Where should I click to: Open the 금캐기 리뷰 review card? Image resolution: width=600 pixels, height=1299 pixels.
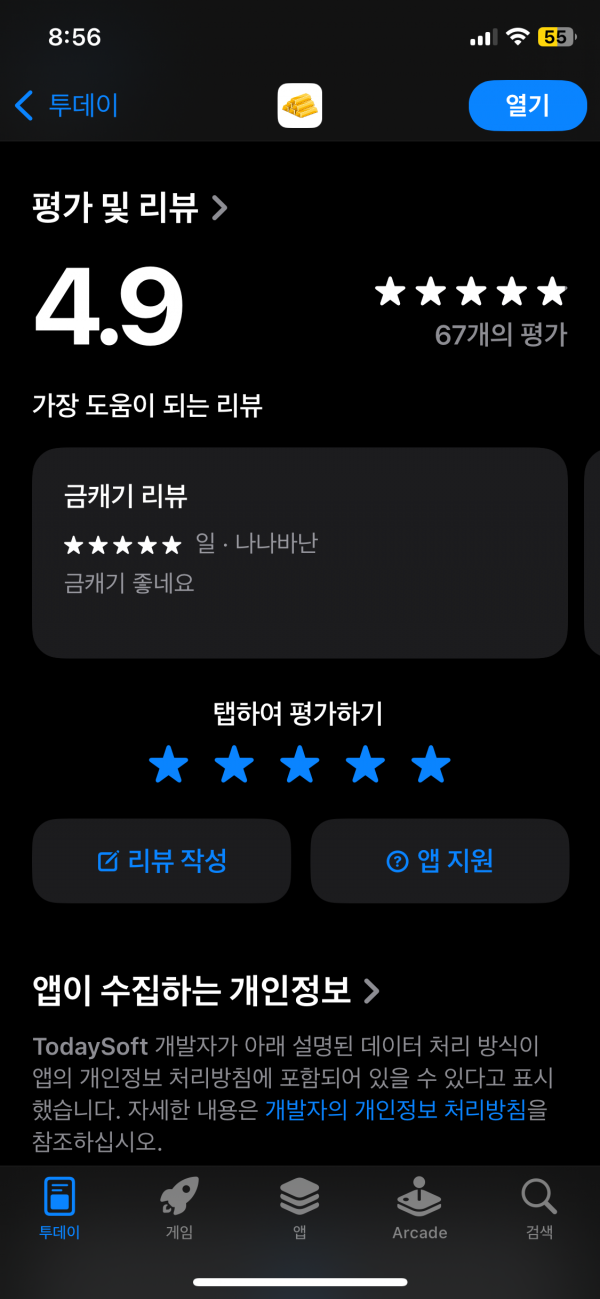pyautogui.click(x=300, y=553)
